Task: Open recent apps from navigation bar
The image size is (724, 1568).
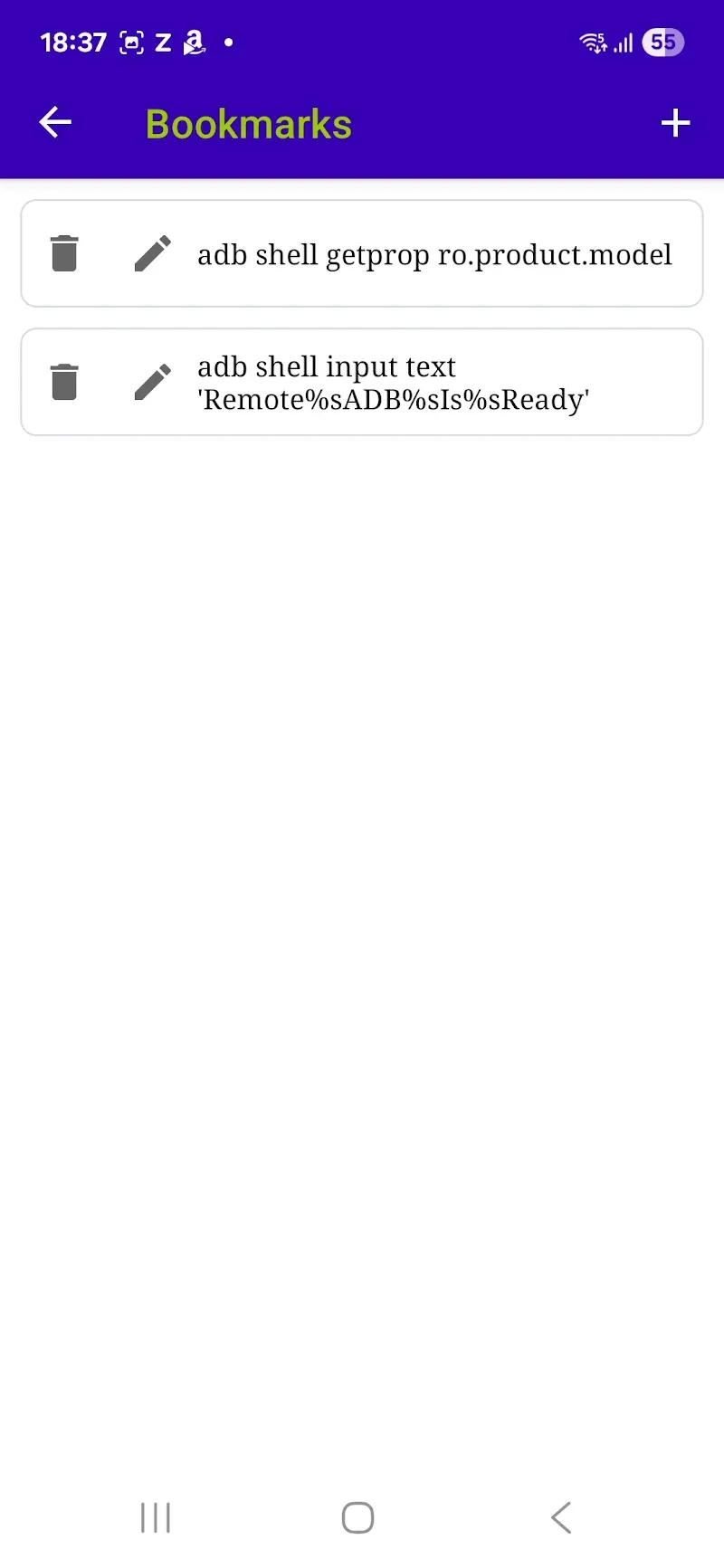Action: (x=156, y=1517)
